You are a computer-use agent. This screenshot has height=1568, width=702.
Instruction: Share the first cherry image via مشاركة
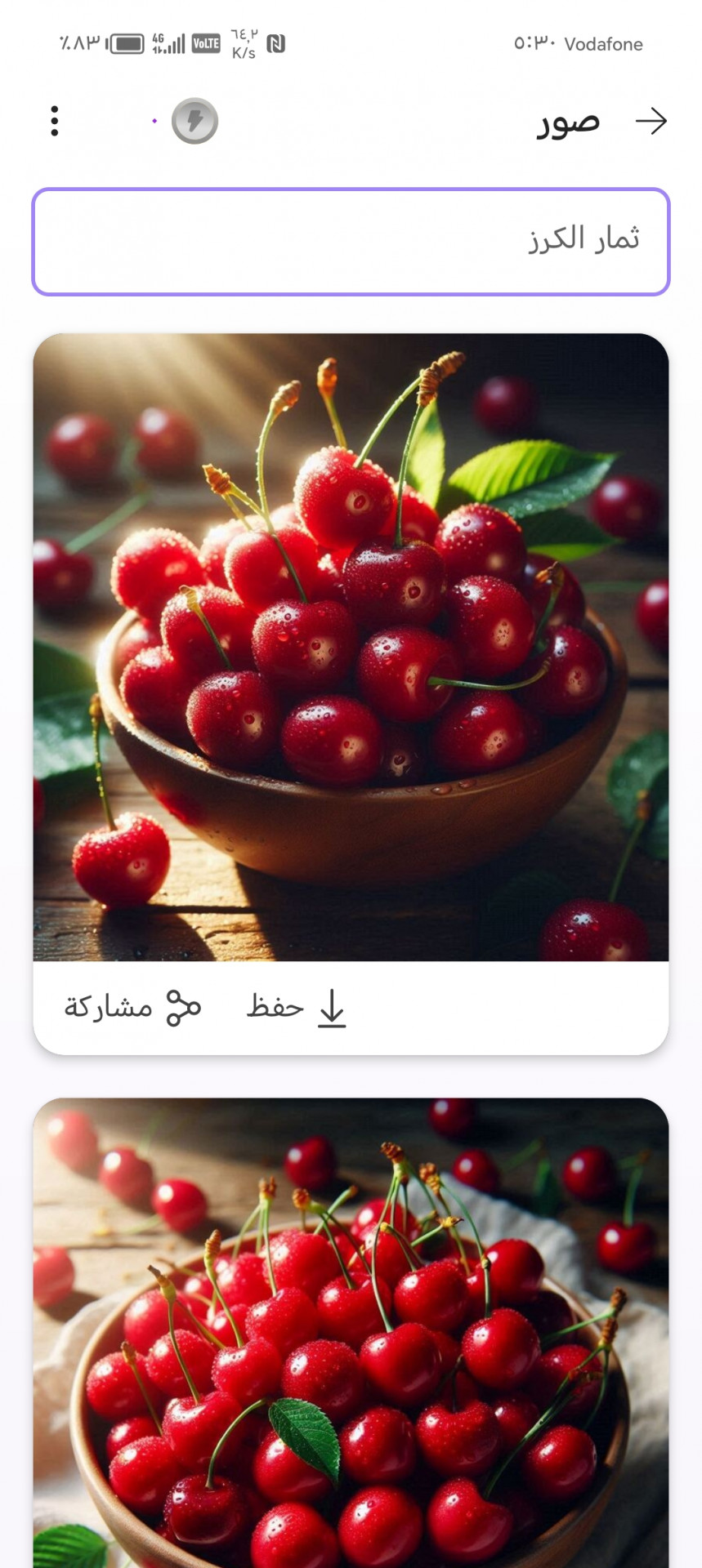[132, 1008]
